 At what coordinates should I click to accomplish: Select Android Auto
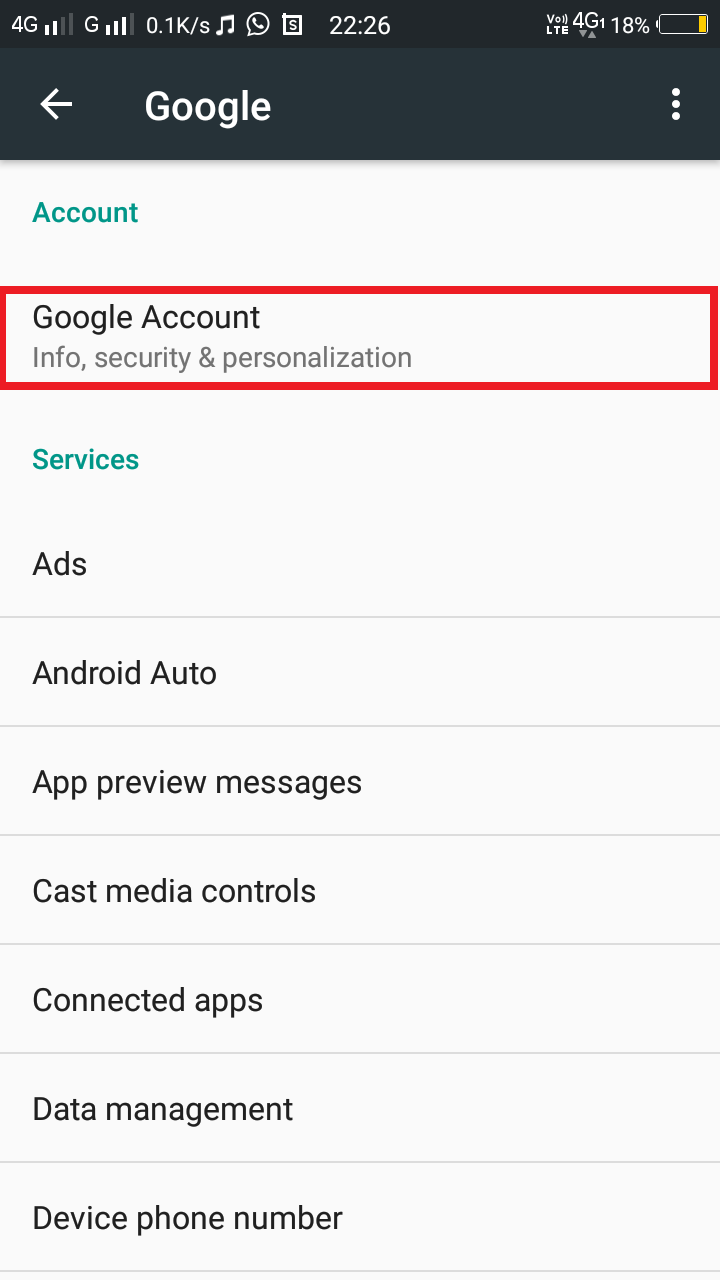coord(360,673)
